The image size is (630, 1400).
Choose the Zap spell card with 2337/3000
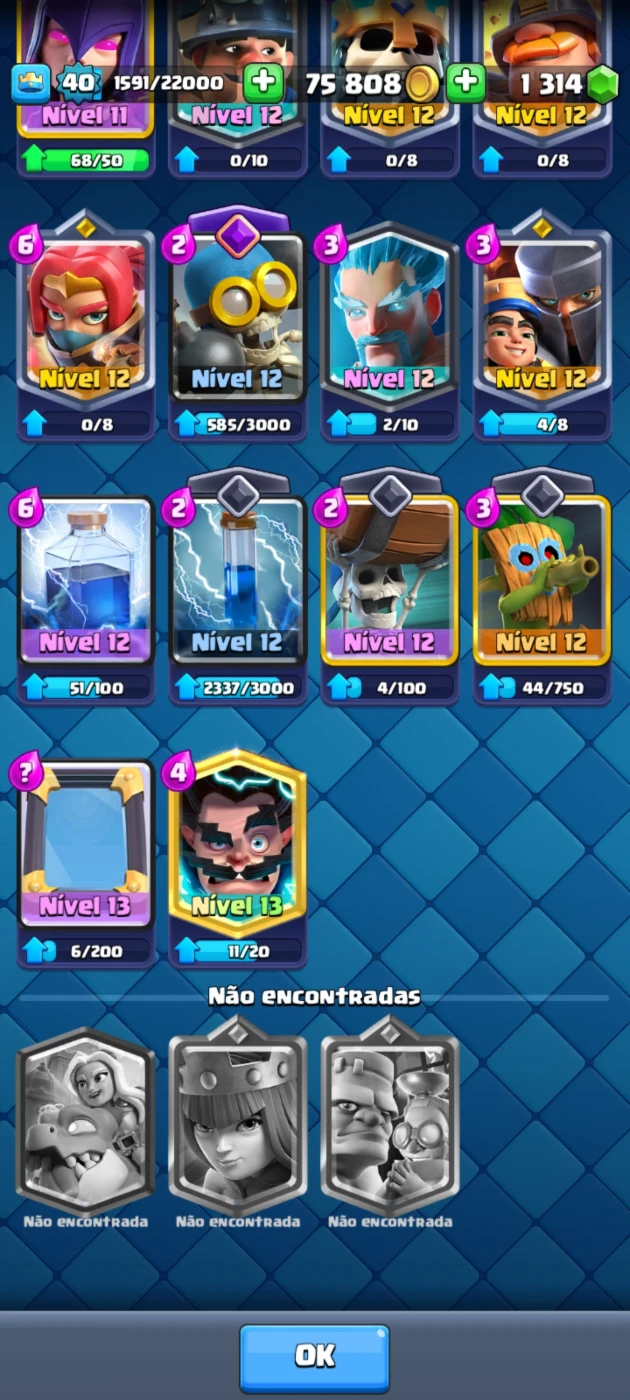pyautogui.click(x=238, y=585)
